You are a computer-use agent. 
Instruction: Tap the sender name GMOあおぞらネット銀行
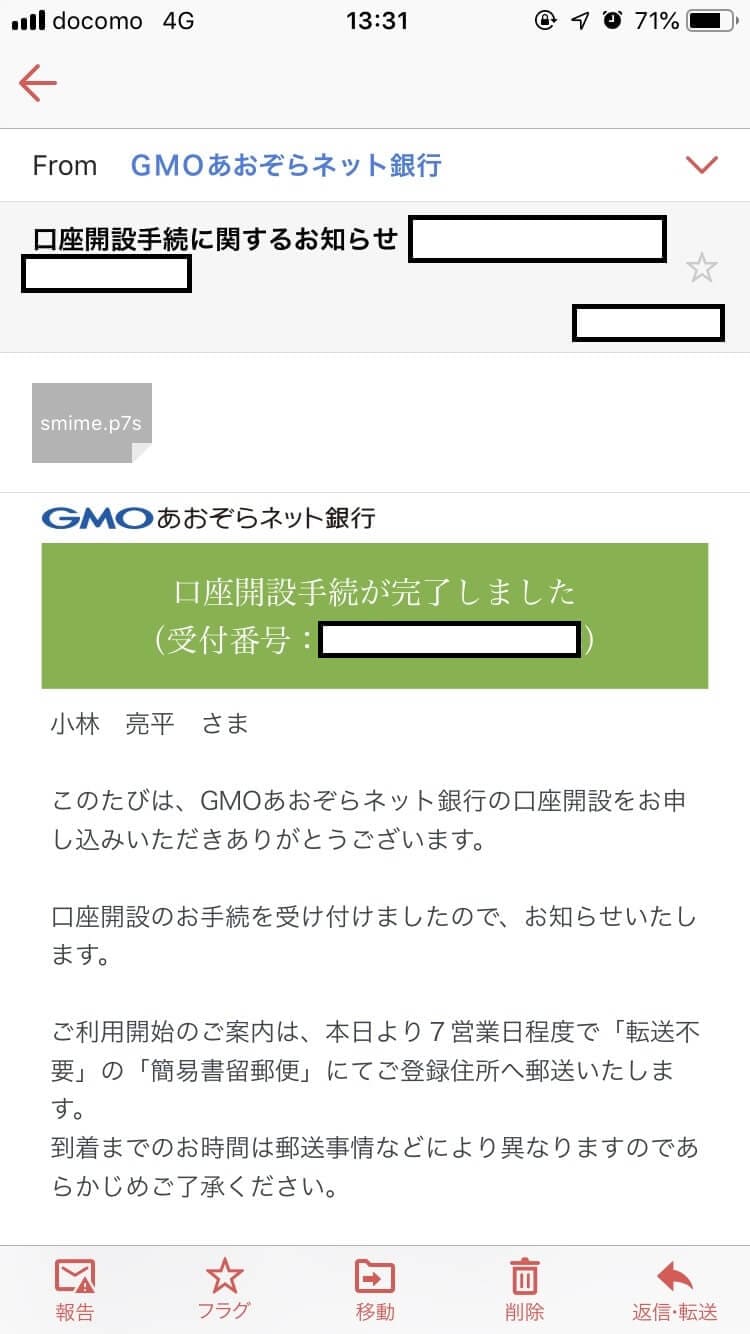click(286, 165)
